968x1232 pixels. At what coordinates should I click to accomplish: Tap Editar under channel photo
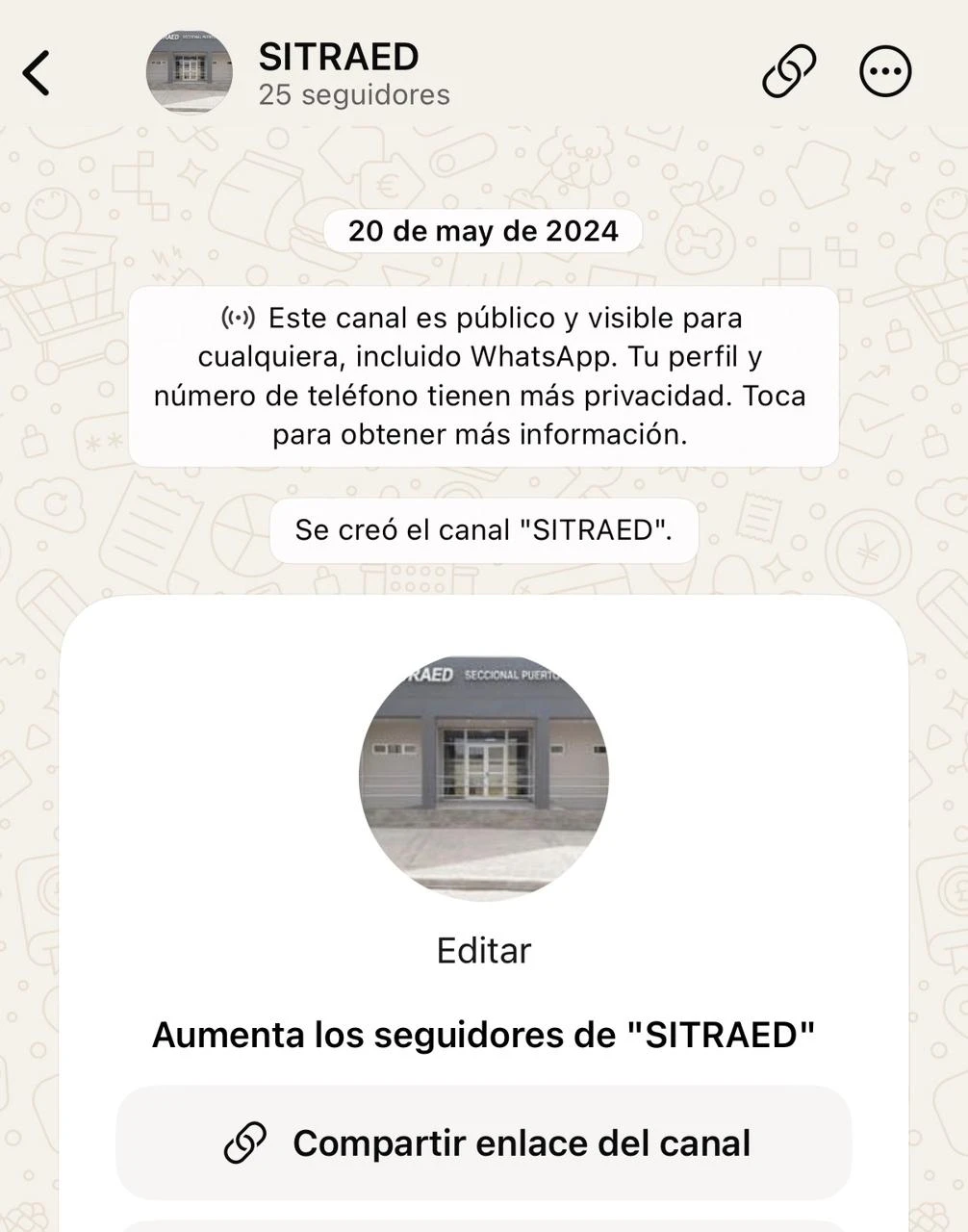483,950
